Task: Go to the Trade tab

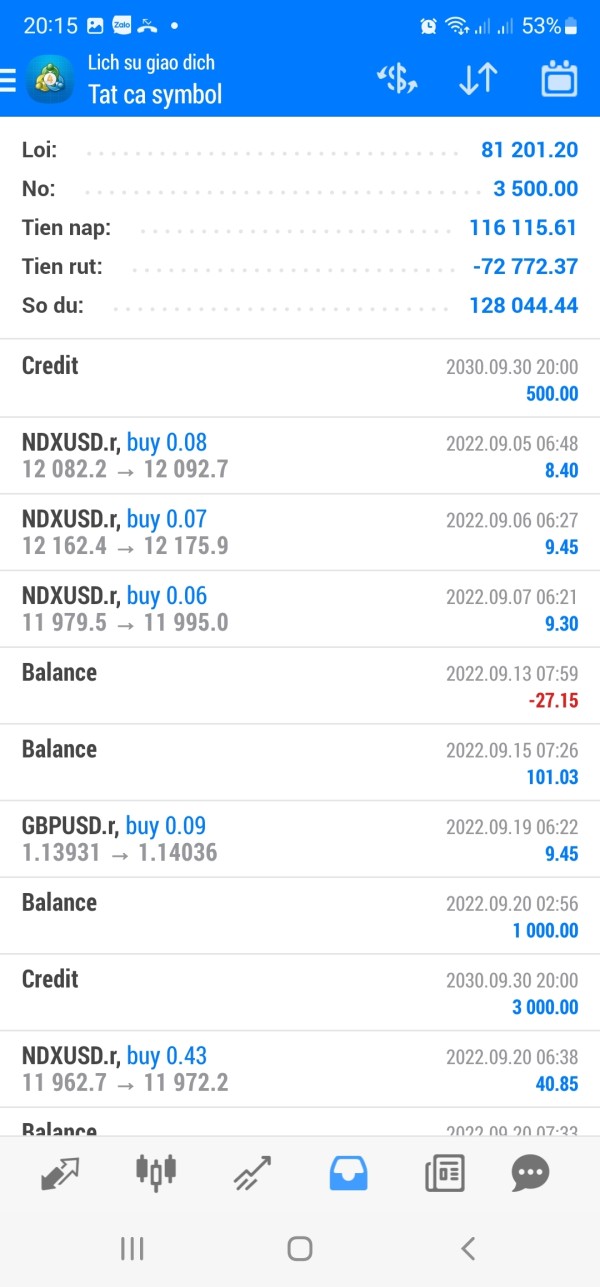Action: (x=252, y=1173)
